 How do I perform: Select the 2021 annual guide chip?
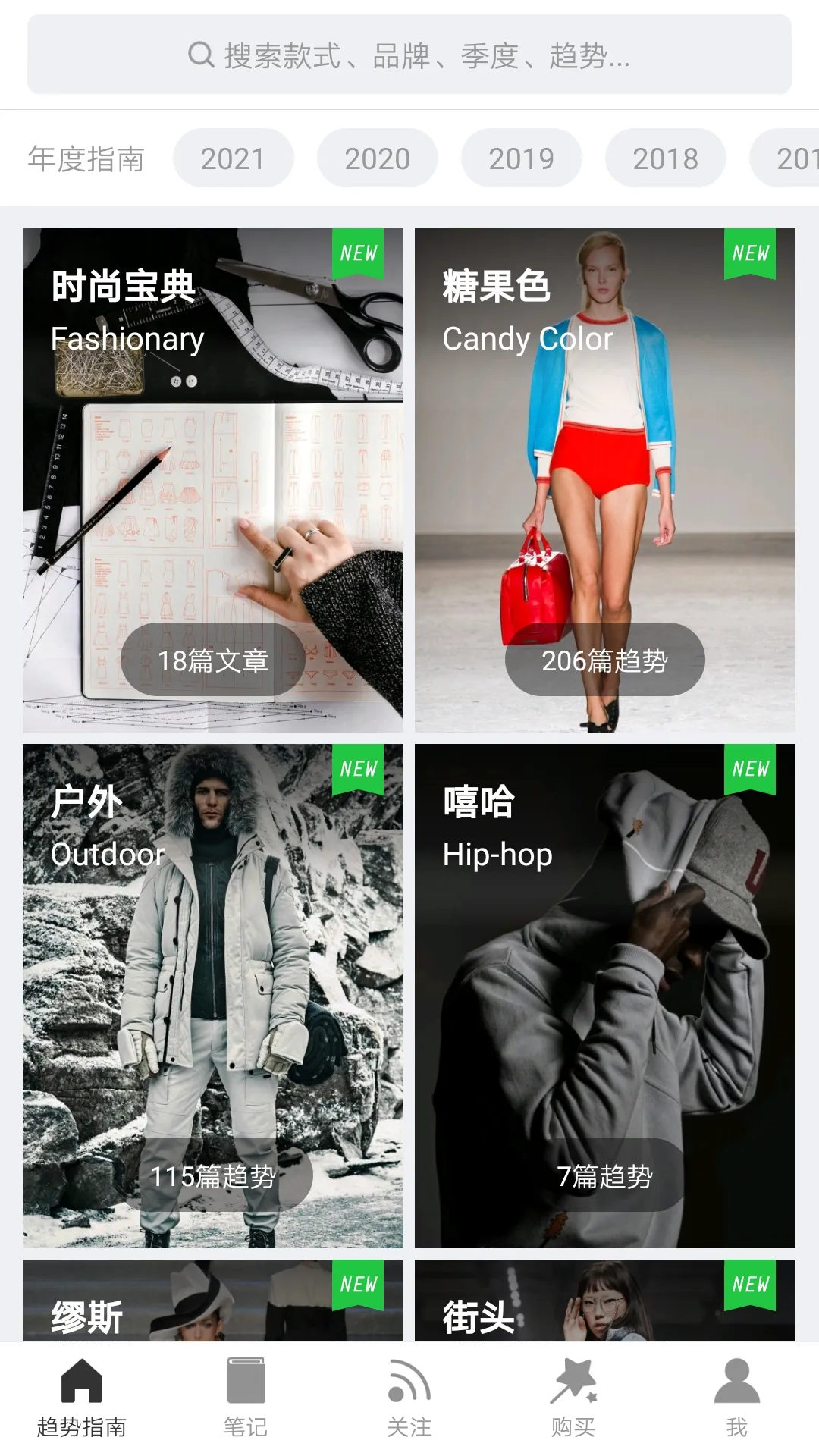tap(233, 158)
